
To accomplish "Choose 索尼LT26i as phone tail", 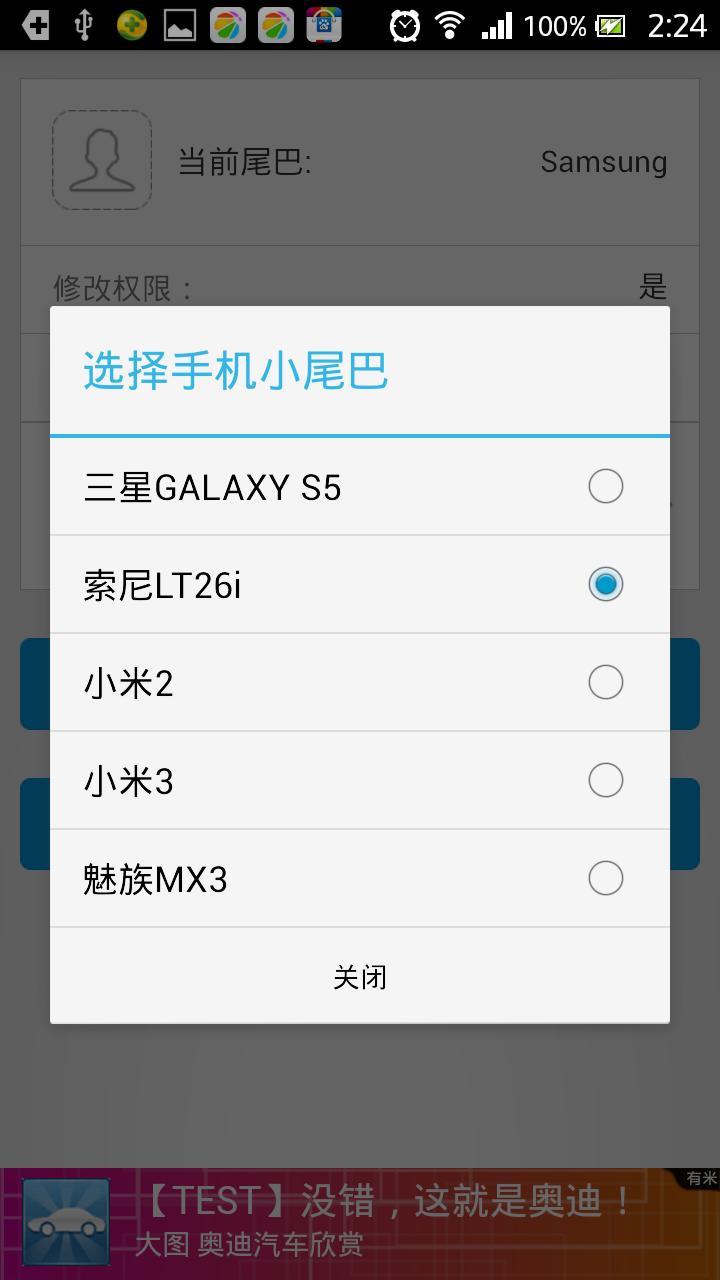I will 359,585.
